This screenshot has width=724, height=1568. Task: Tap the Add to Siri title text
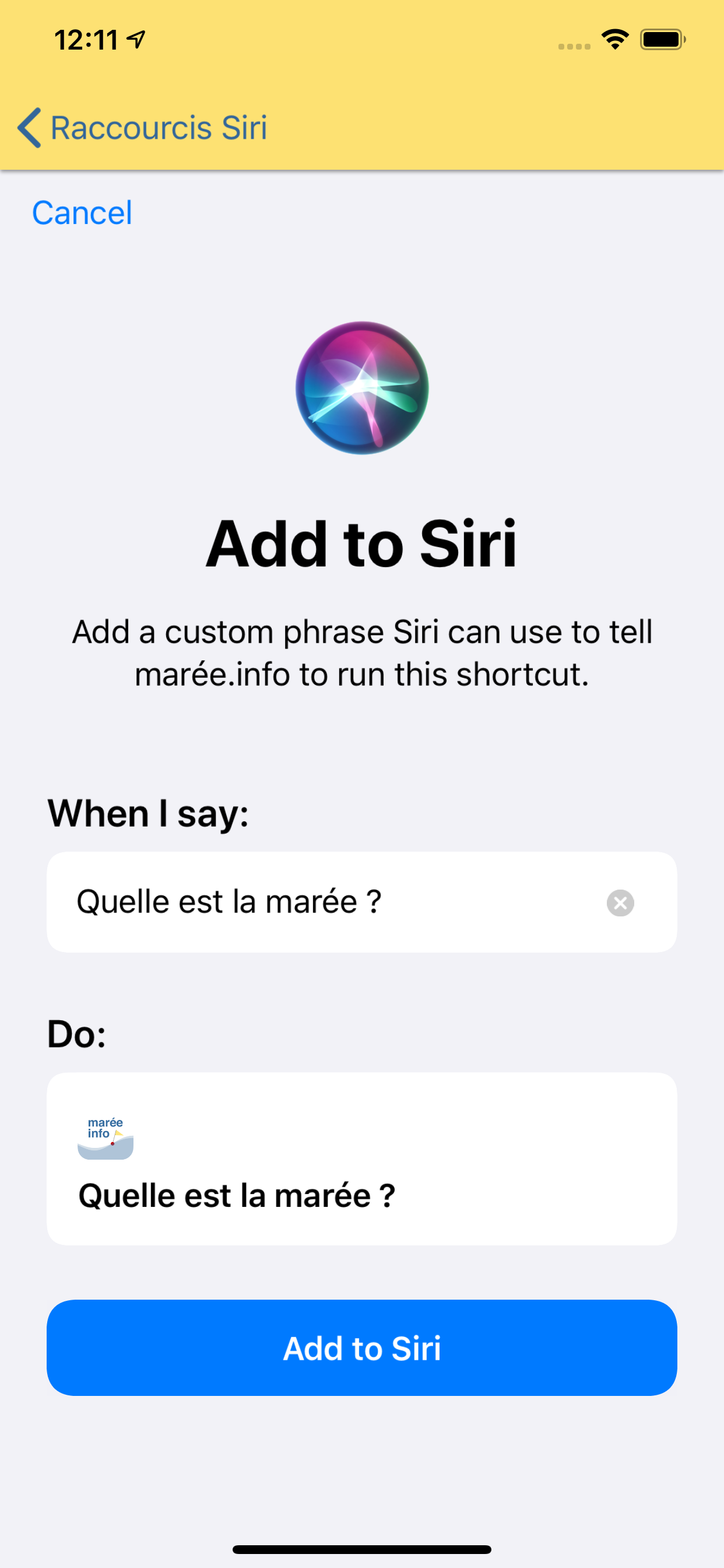(x=362, y=545)
